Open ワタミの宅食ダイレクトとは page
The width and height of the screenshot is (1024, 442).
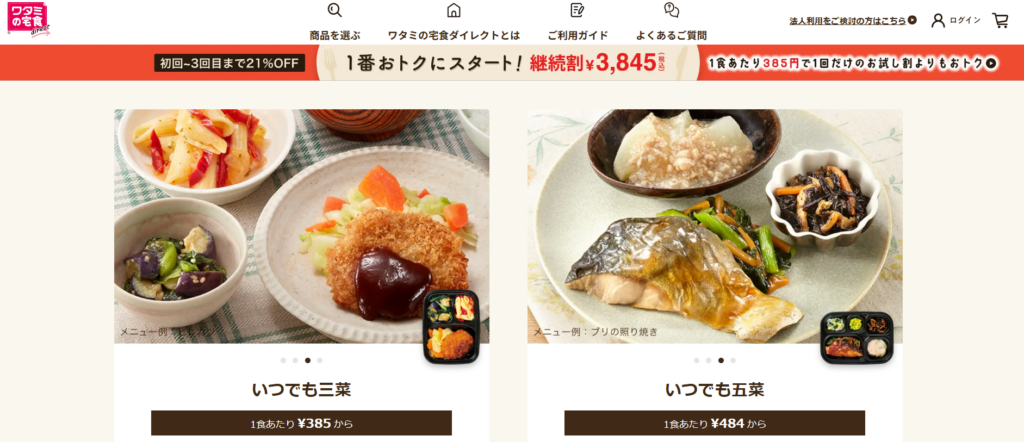coord(453,22)
